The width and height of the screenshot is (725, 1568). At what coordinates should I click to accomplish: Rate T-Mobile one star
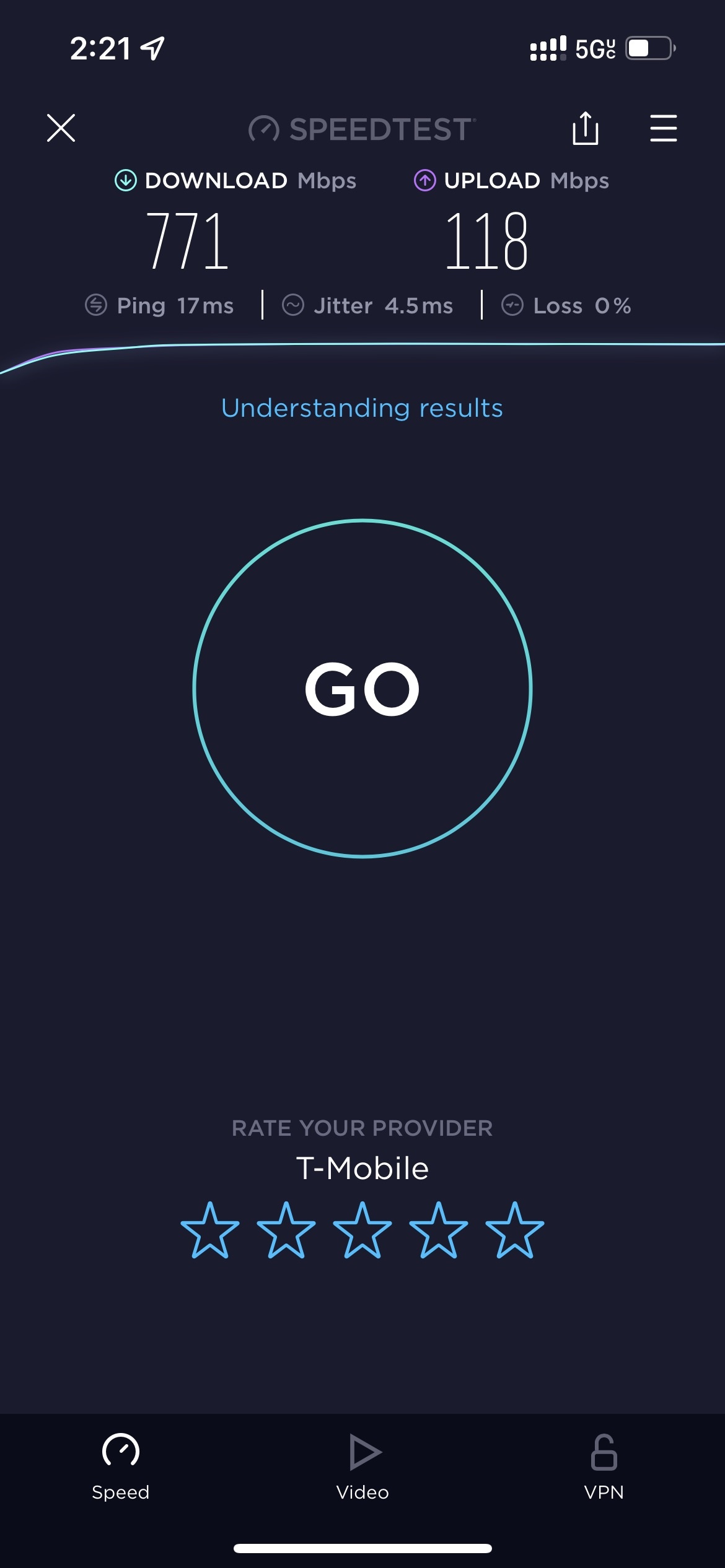click(210, 1231)
